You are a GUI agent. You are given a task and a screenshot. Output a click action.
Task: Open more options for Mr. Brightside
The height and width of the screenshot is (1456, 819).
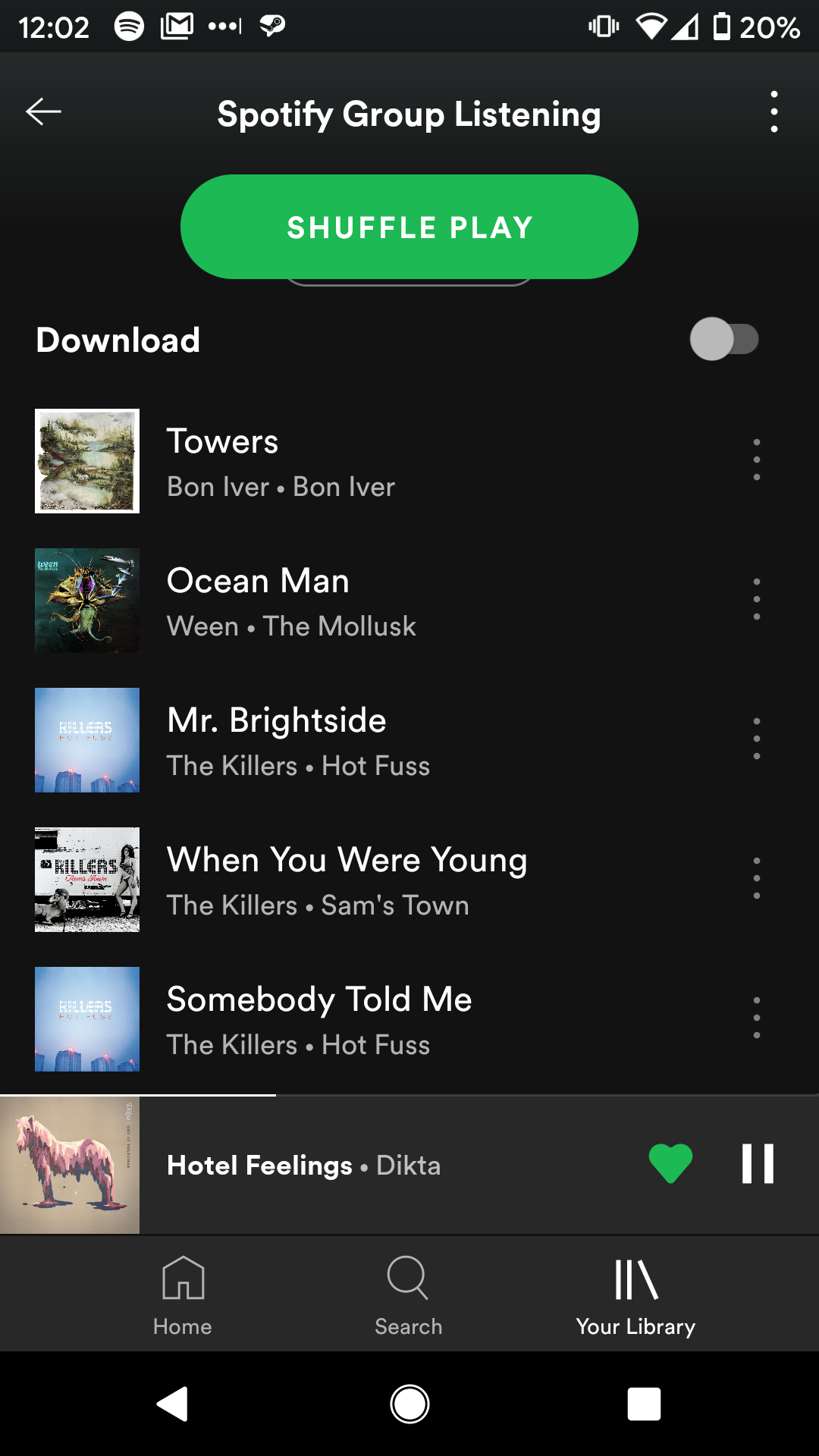(757, 739)
